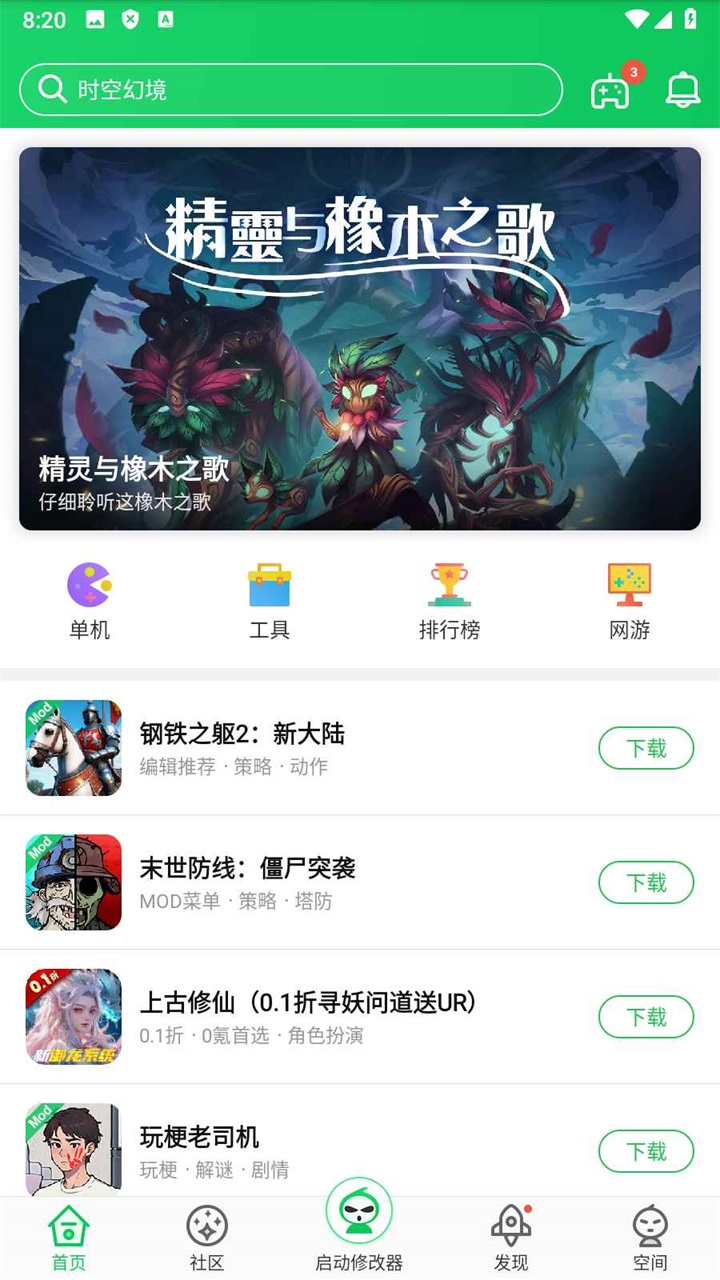Switch to the 首页 home tab
Image resolution: width=720 pixels, height=1280 pixels.
pos(67,1236)
